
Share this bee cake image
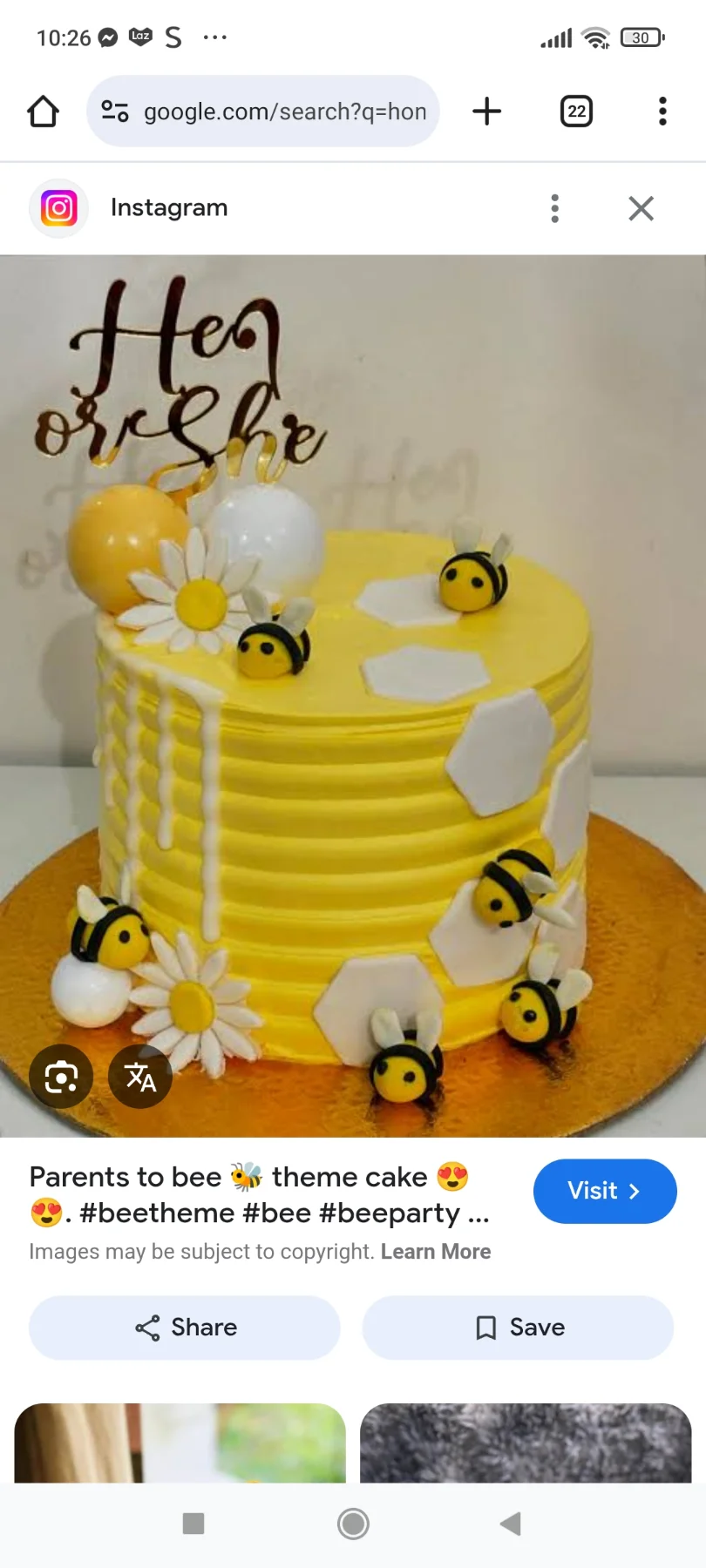[x=185, y=1328]
